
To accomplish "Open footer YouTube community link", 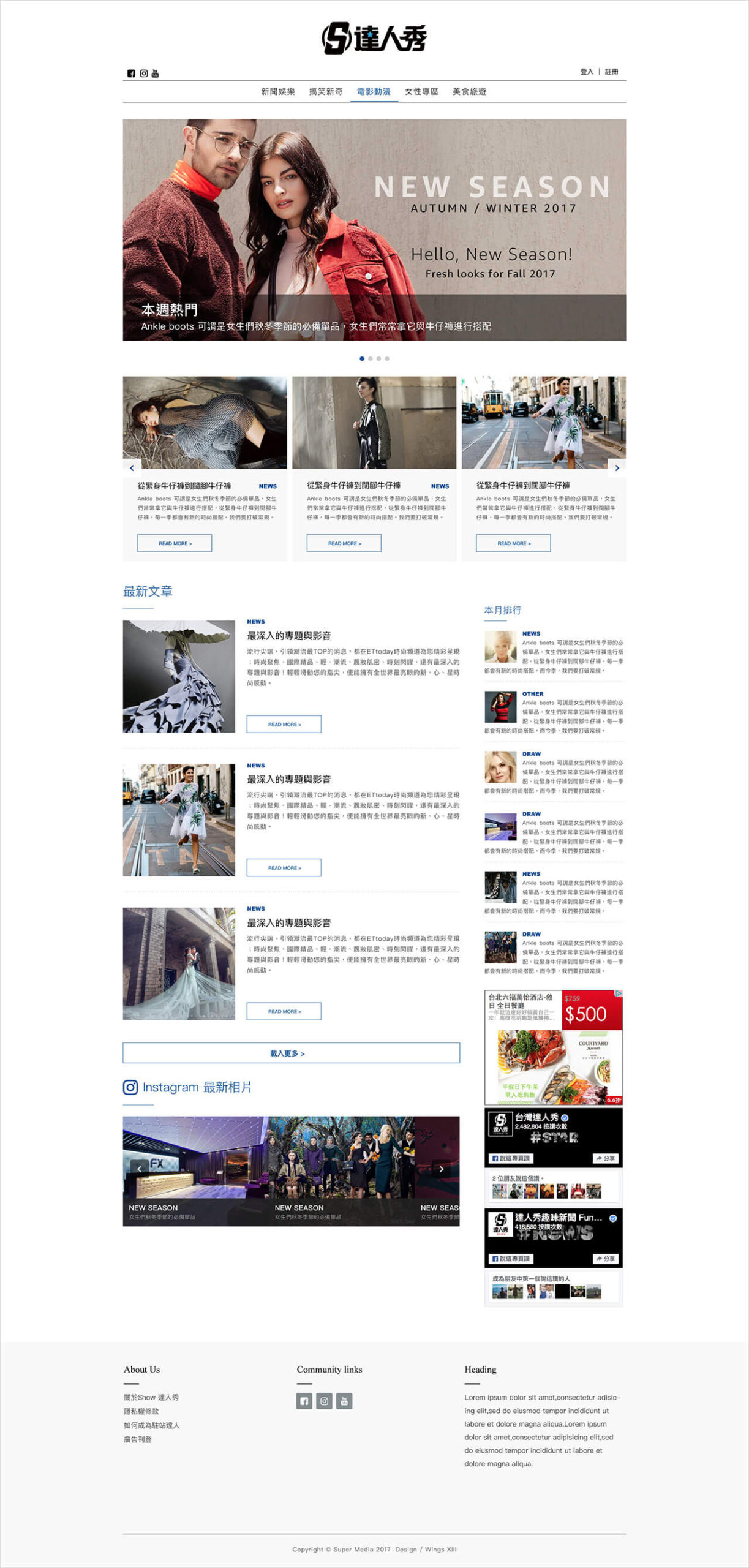I will pos(344,1401).
